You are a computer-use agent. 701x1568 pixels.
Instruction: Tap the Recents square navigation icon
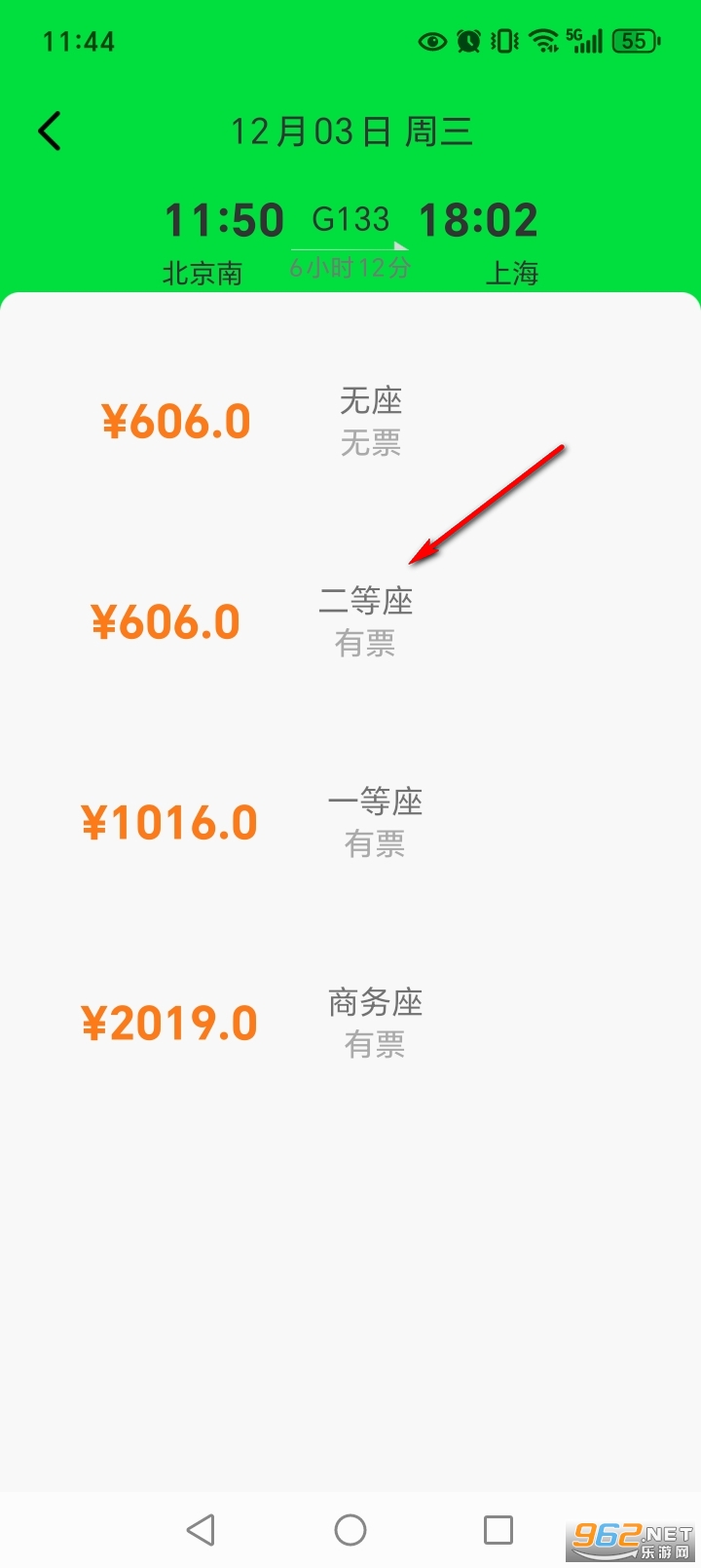click(x=498, y=1529)
